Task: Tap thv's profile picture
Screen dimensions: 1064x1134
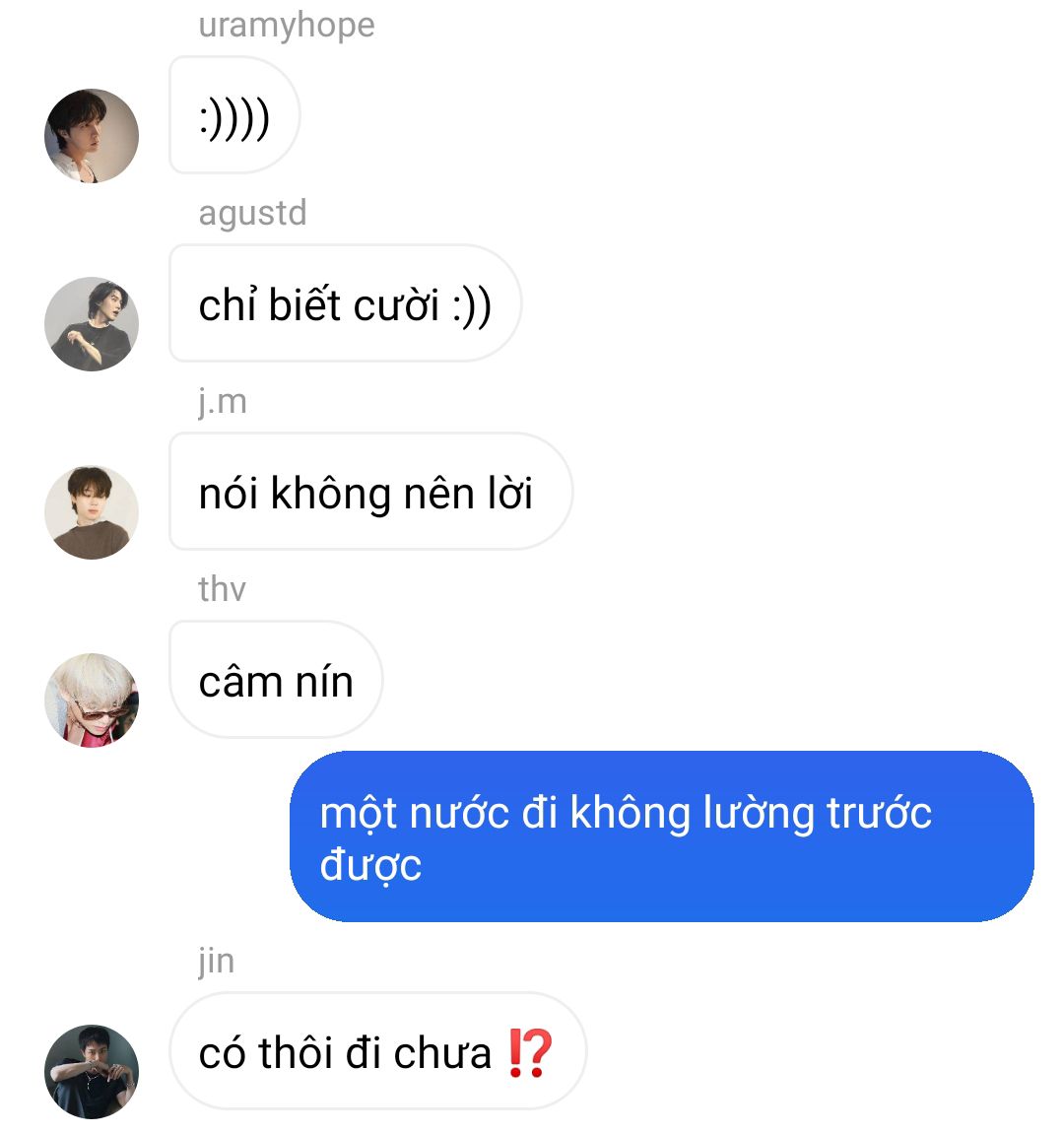Action: 92,700
